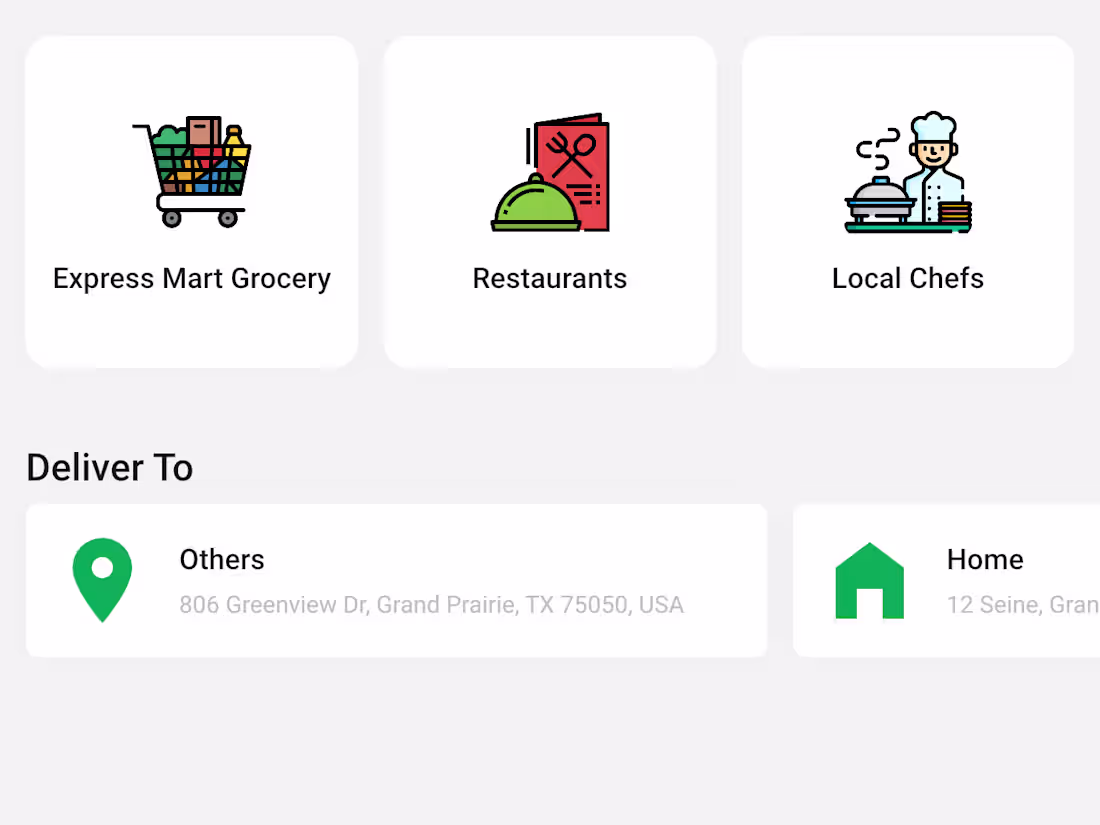1100x825 pixels.
Task: Open the Restaurants category card
Action: click(x=550, y=202)
